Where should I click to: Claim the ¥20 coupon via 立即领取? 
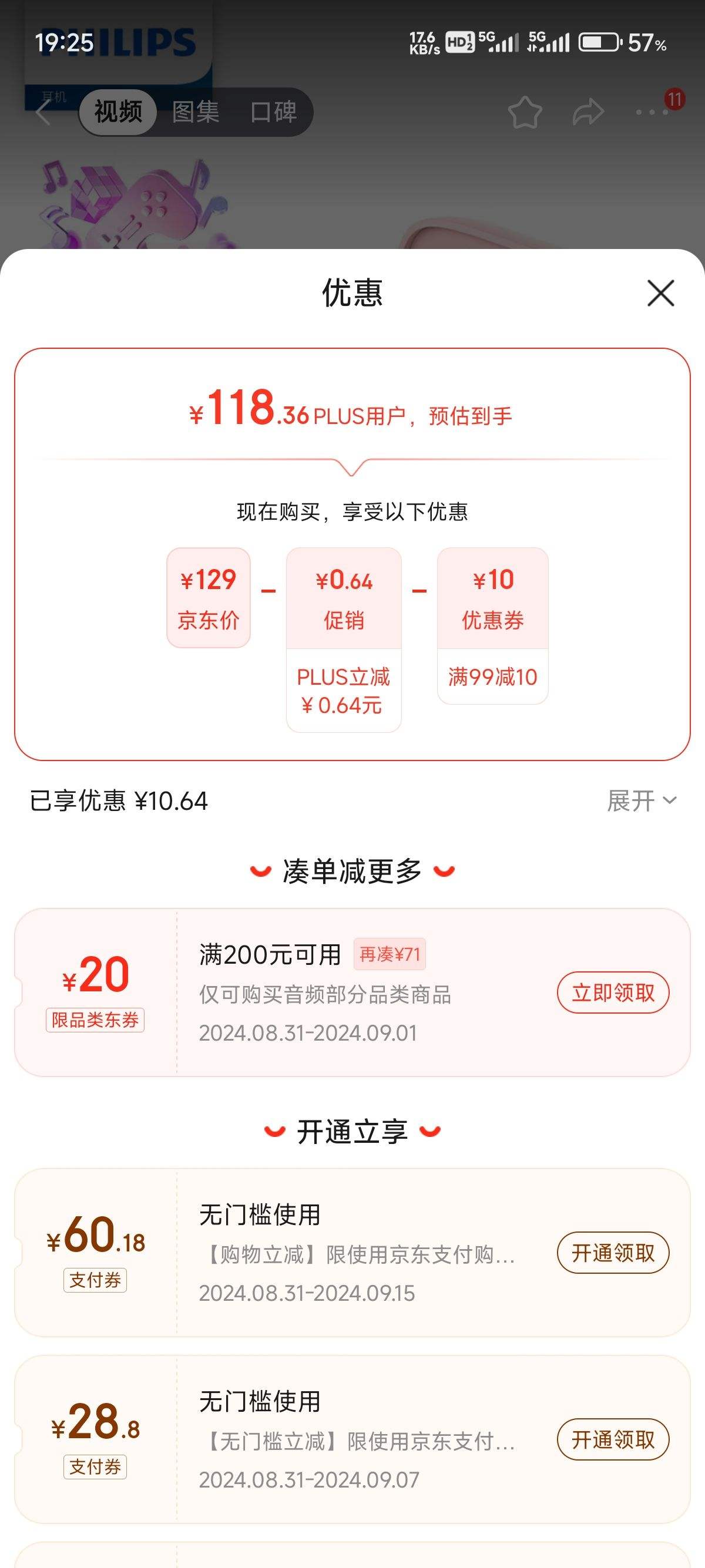coord(612,993)
